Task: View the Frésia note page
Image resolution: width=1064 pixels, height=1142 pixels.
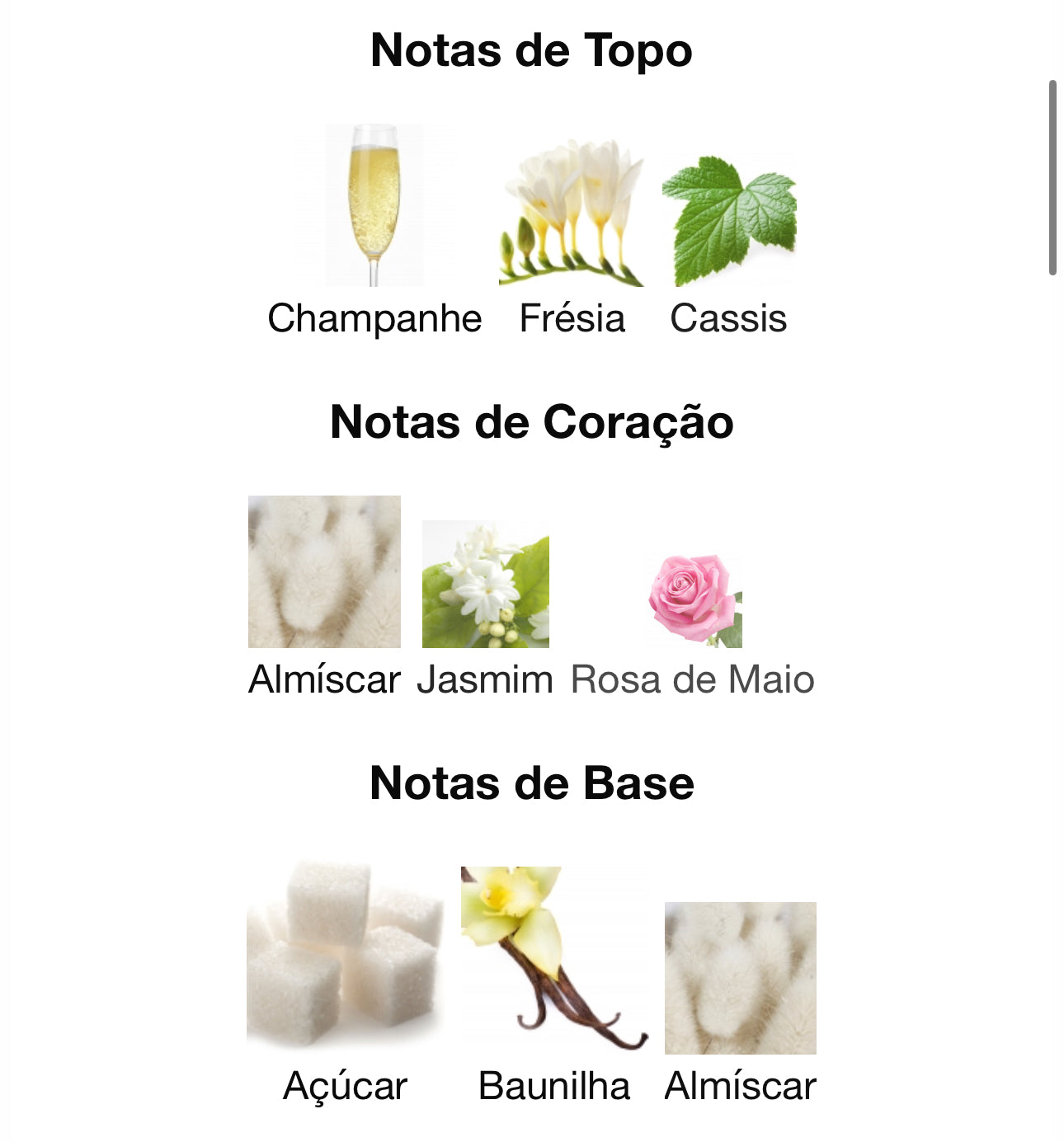Action: [x=572, y=214]
